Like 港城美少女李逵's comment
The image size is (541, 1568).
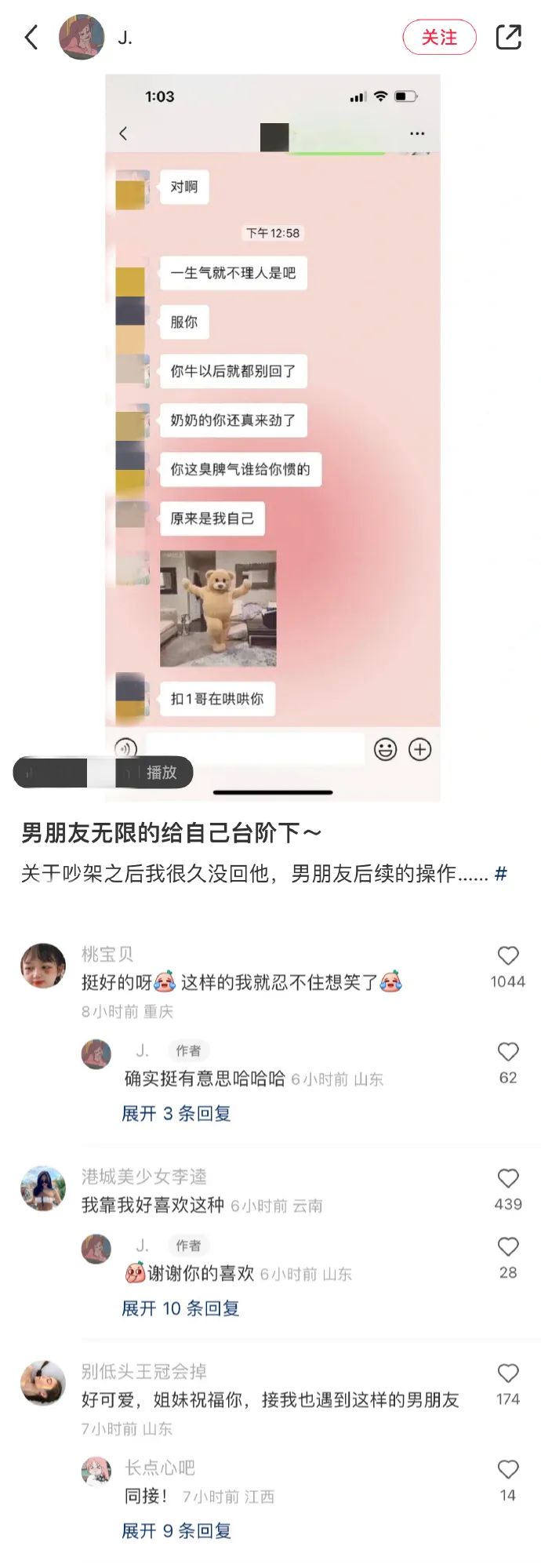tap(508, 1178)
